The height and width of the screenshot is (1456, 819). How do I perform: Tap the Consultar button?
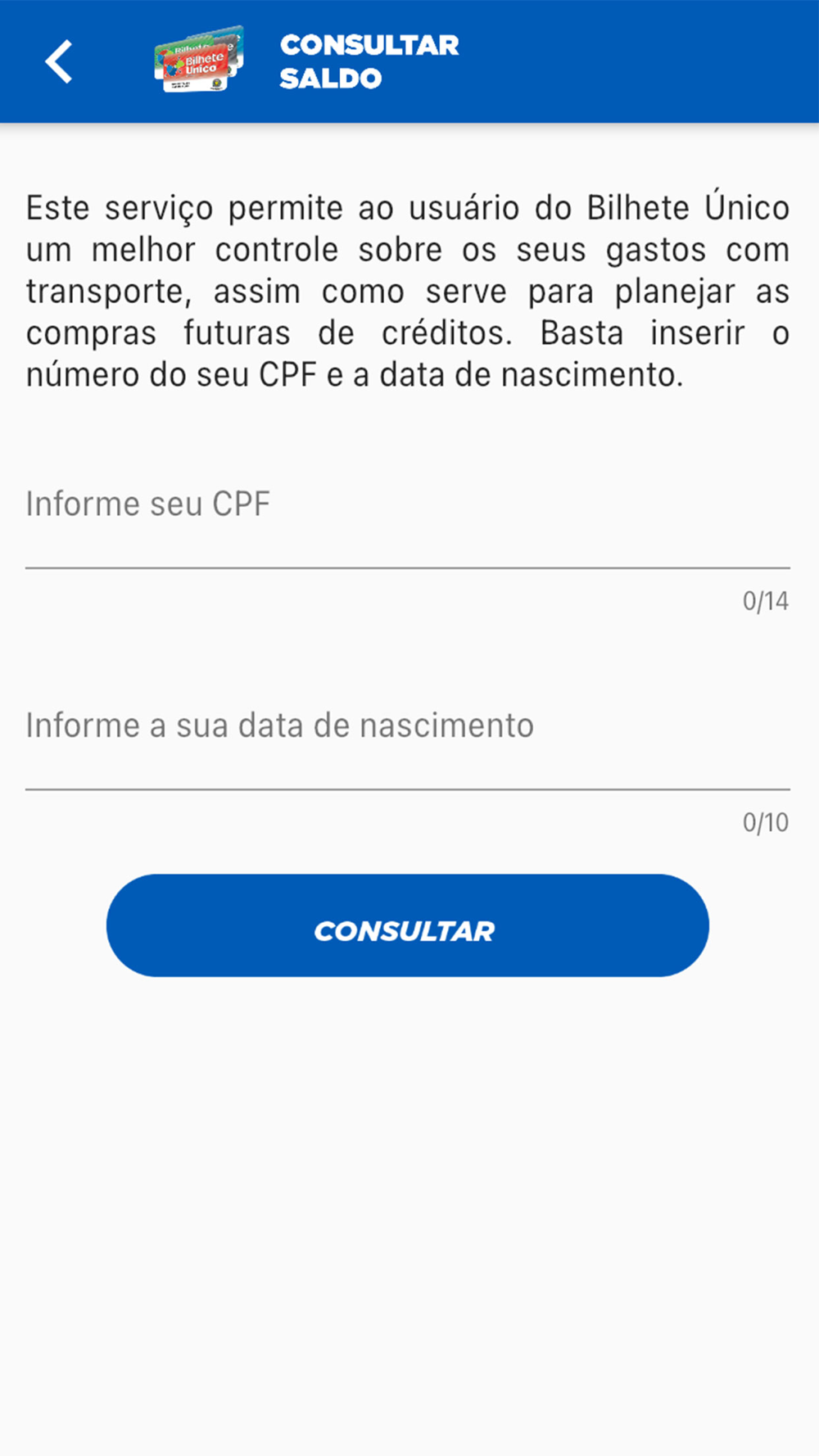pos(407,925)
